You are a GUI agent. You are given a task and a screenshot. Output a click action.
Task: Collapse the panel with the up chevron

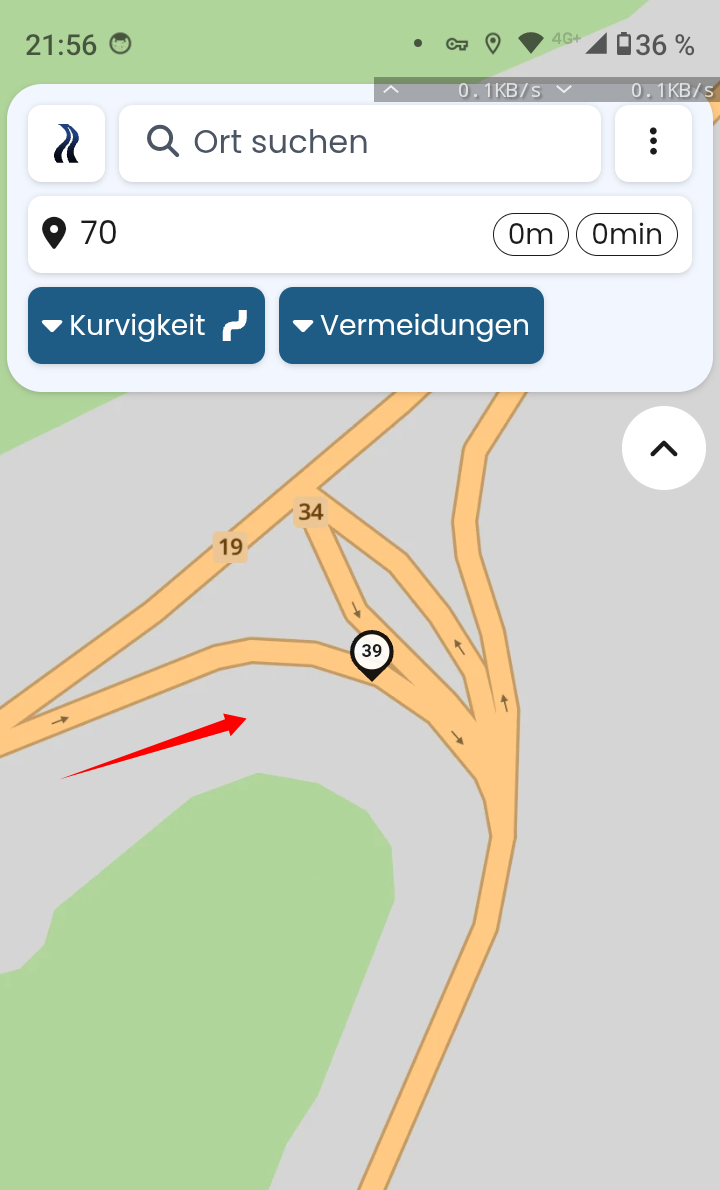coord(663,448)
